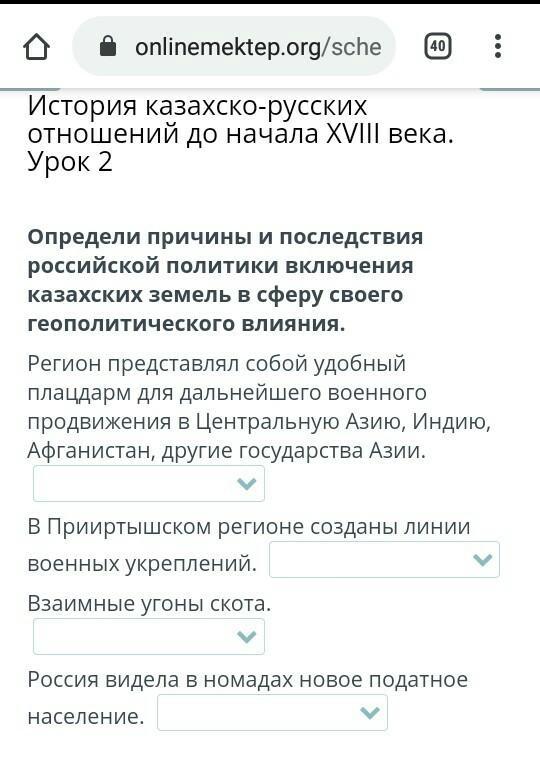Image resolution: width=540 pixels, height=764 pixels.
Task: Open dropdown next to военных укреплений
Action: [385, 559]
